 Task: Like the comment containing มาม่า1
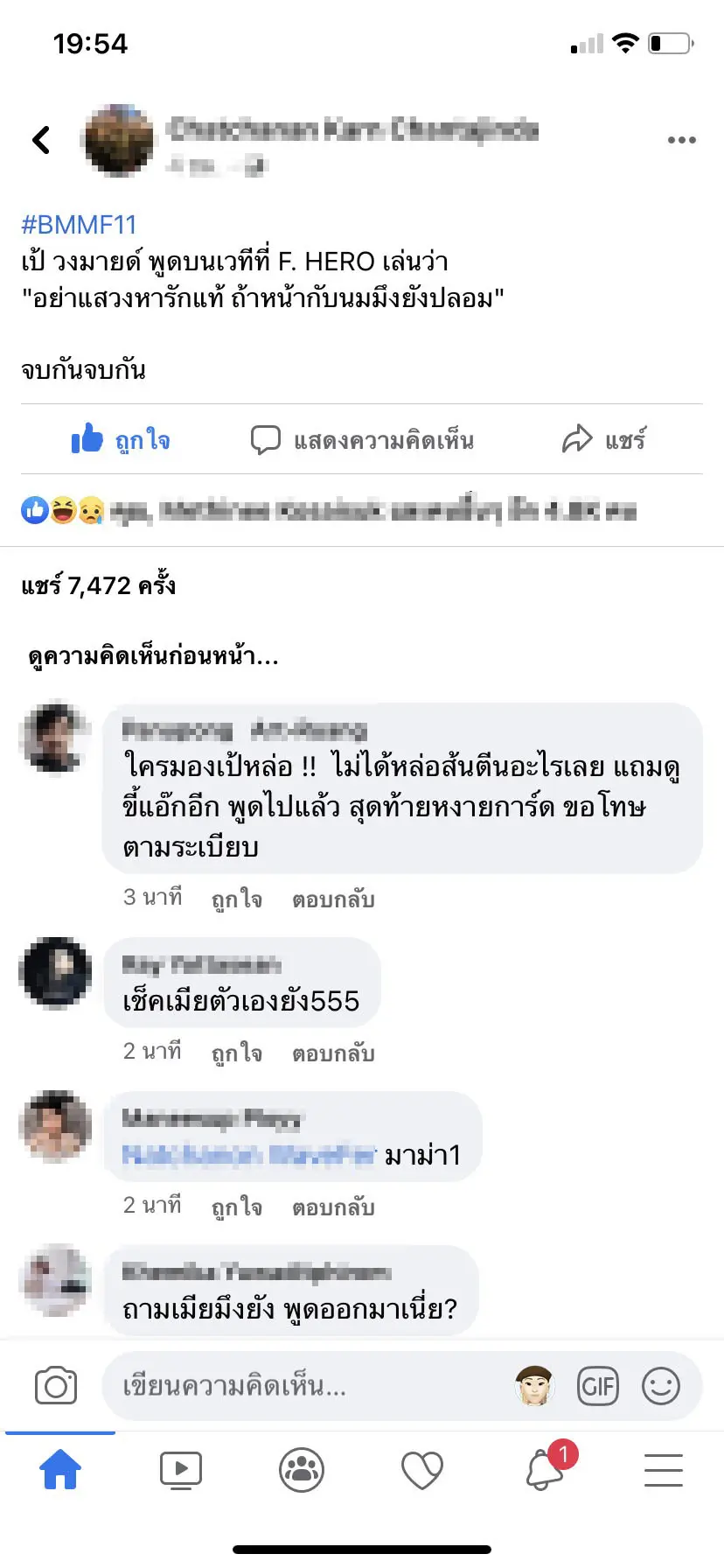pyautogui.click(x=236, y=1207)
